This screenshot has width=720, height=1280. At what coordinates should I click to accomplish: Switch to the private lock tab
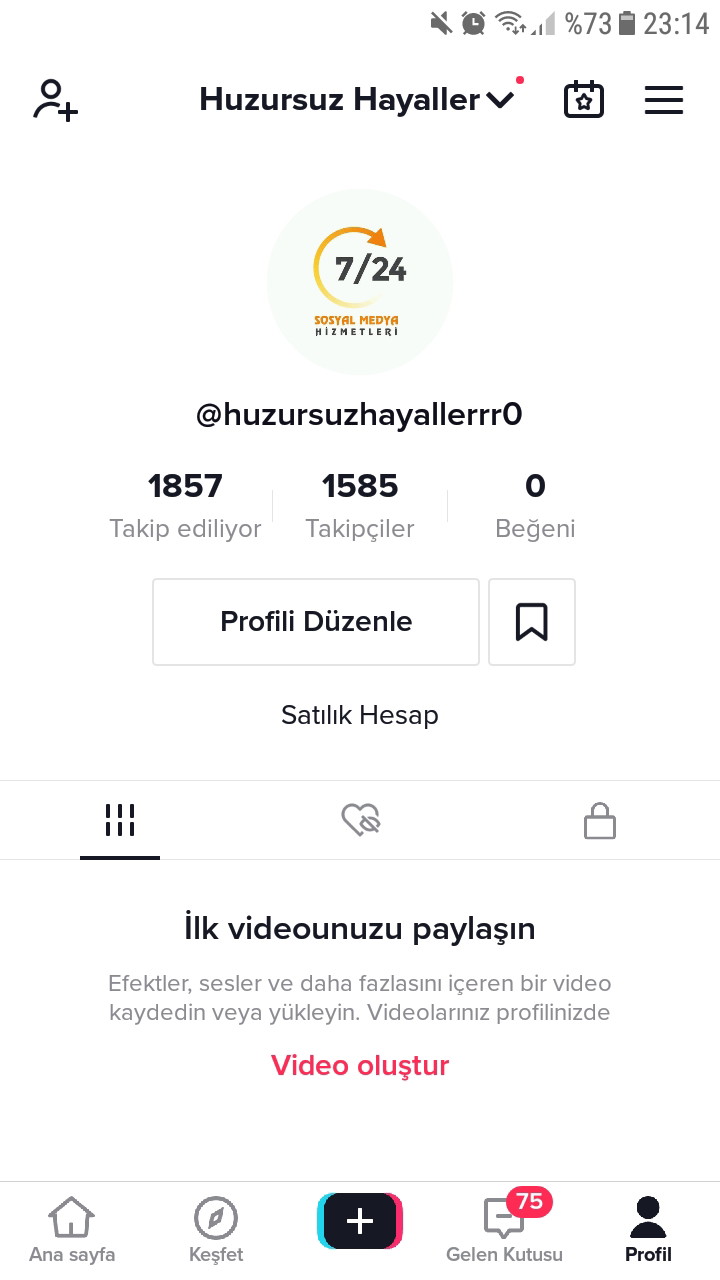pyautogui.click(x=600, y=821)
